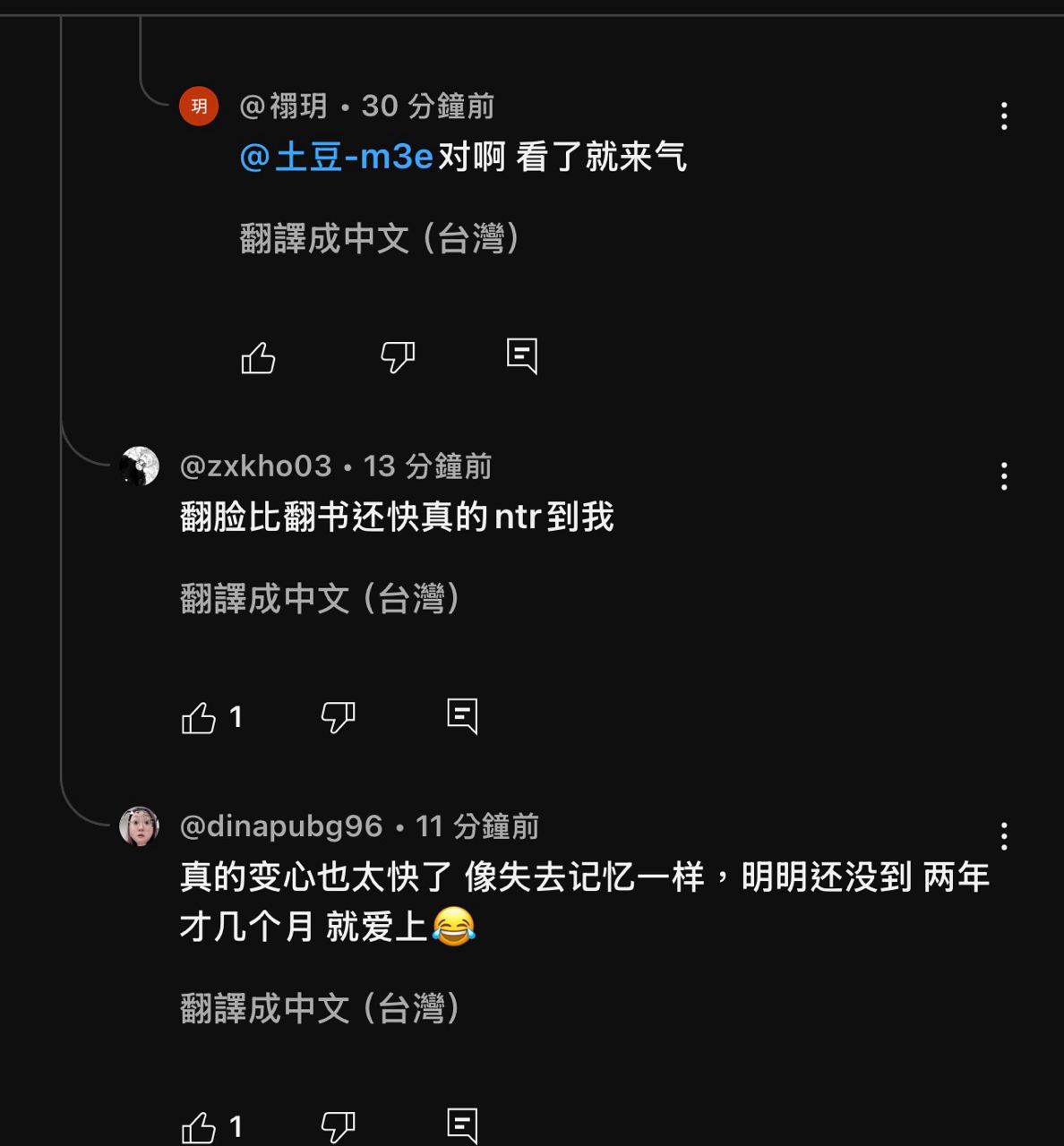Viewport: 1064px width, 1146px height.
Task: View @zxkho03's channel via avatar
Action: [x=140, y=466]
